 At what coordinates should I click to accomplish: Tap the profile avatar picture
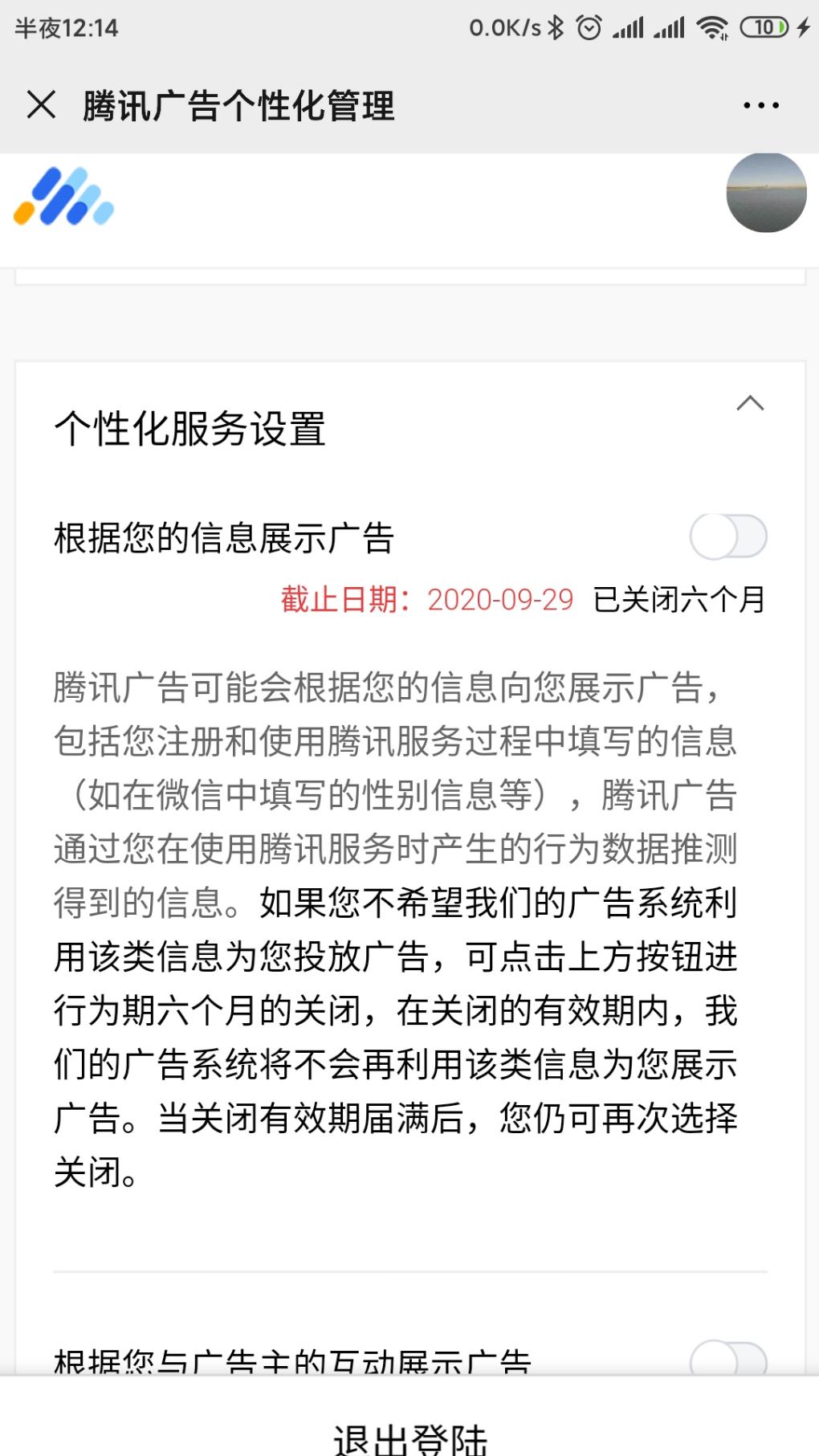766,193
